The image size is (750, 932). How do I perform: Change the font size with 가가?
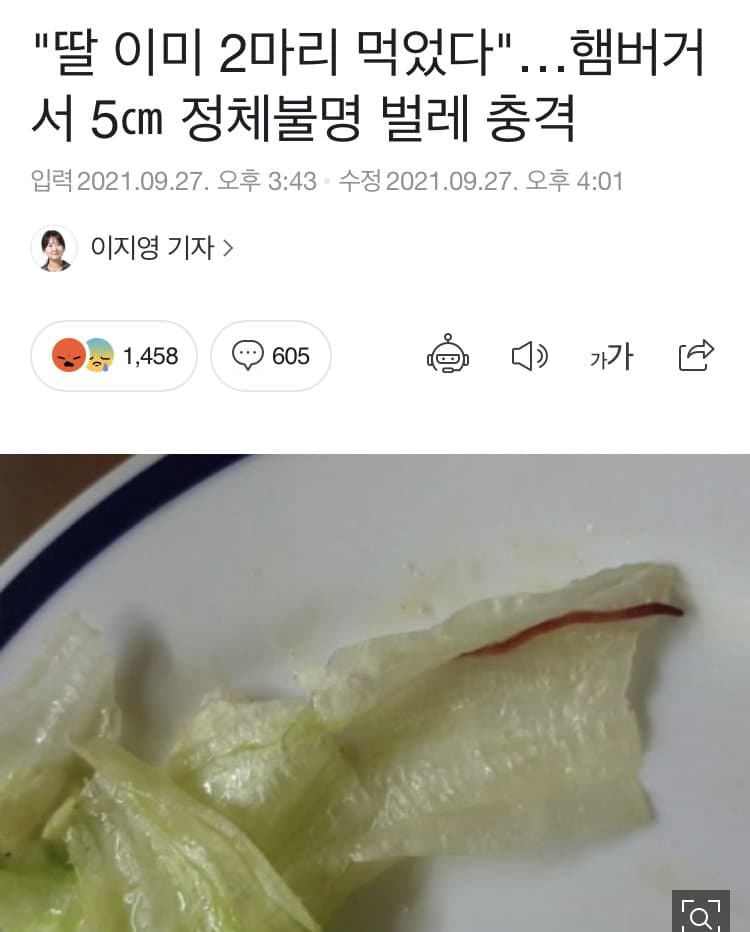click(611, 356)
